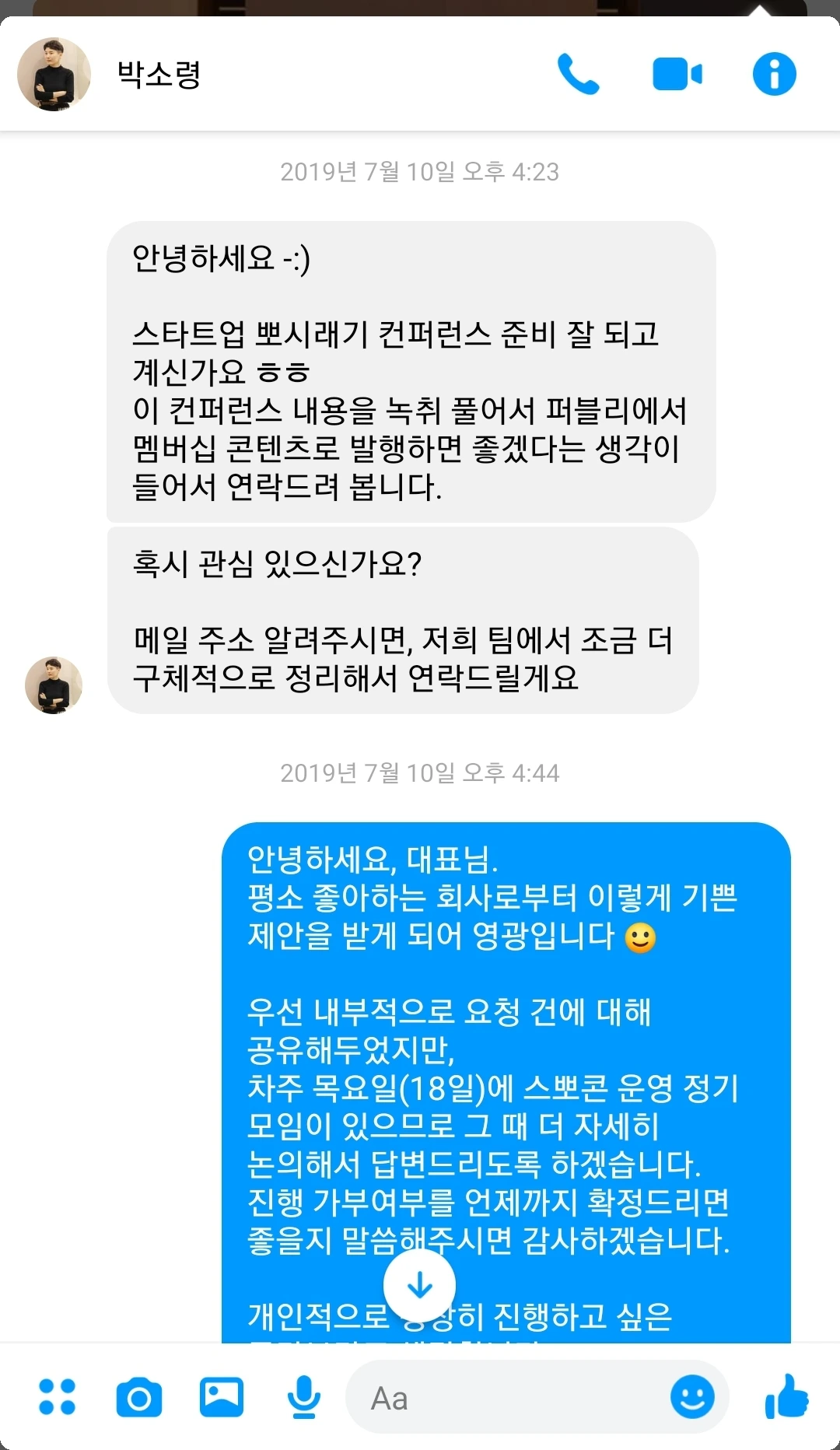
Task: Tap the 오후 4:44 timestamp
Action: 420,773
